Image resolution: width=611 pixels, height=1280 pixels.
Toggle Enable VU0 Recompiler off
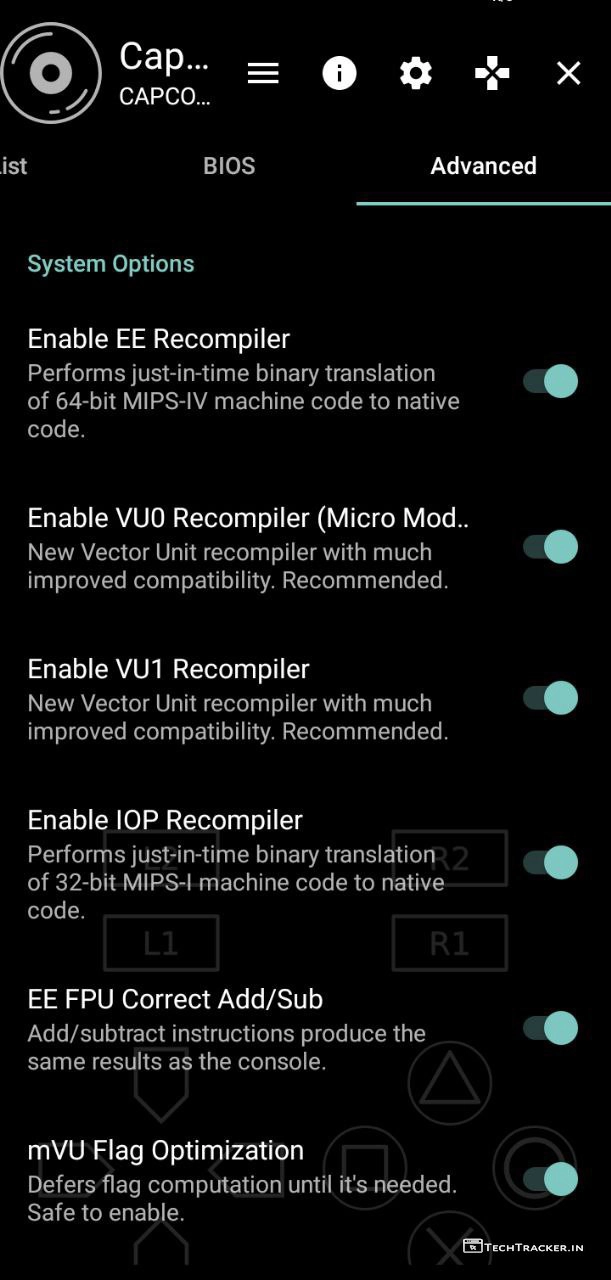pyautogui.click(x=551, y=546)
